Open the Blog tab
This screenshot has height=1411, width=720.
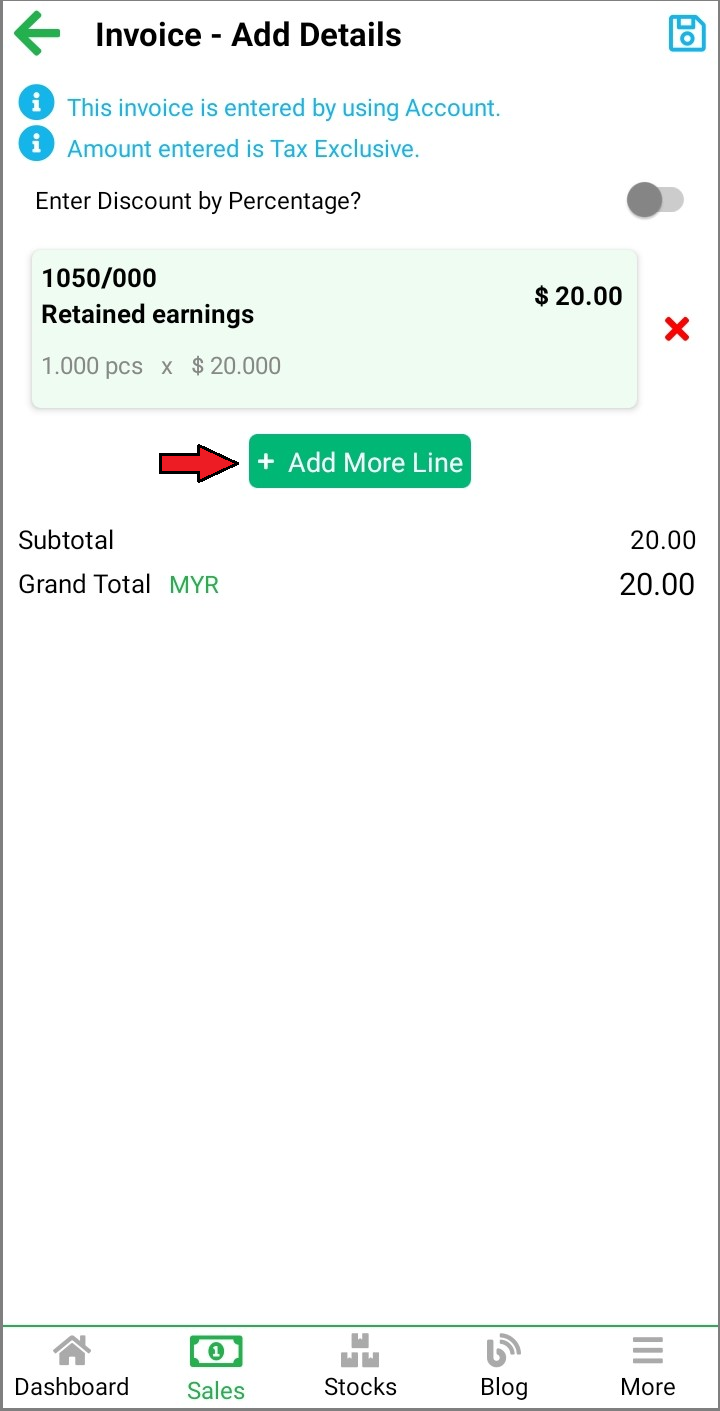504,1367
